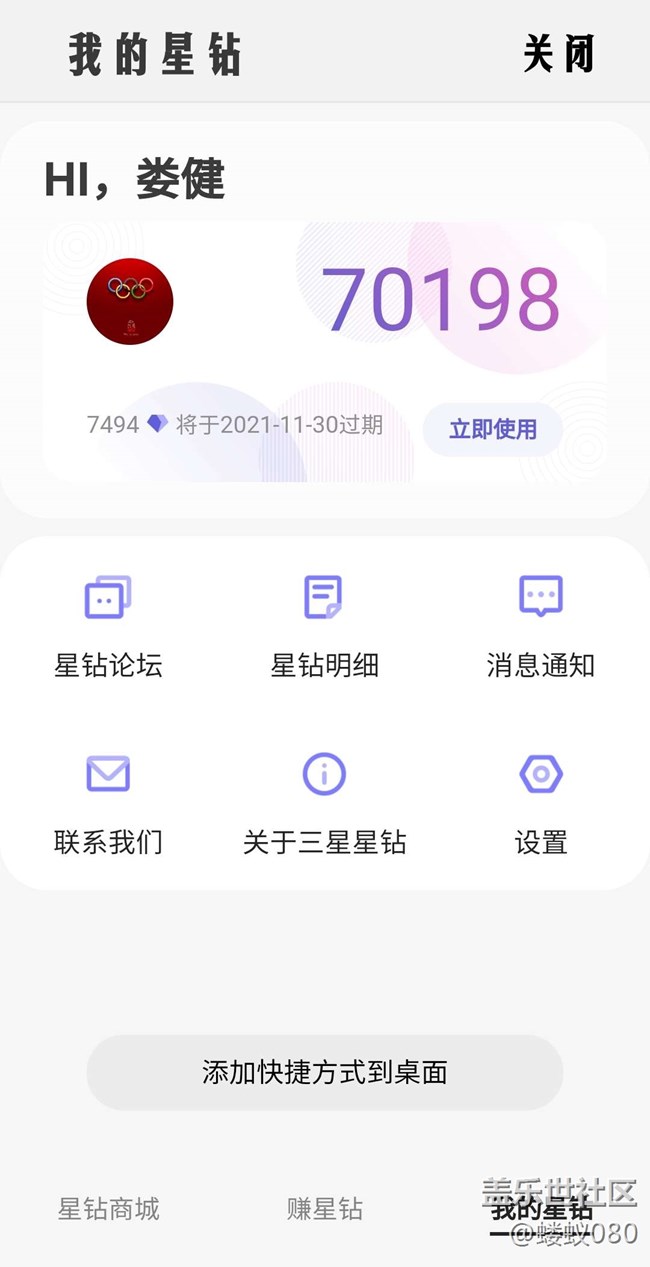Switch to the 星钻商城 tab

(108, 1209)
